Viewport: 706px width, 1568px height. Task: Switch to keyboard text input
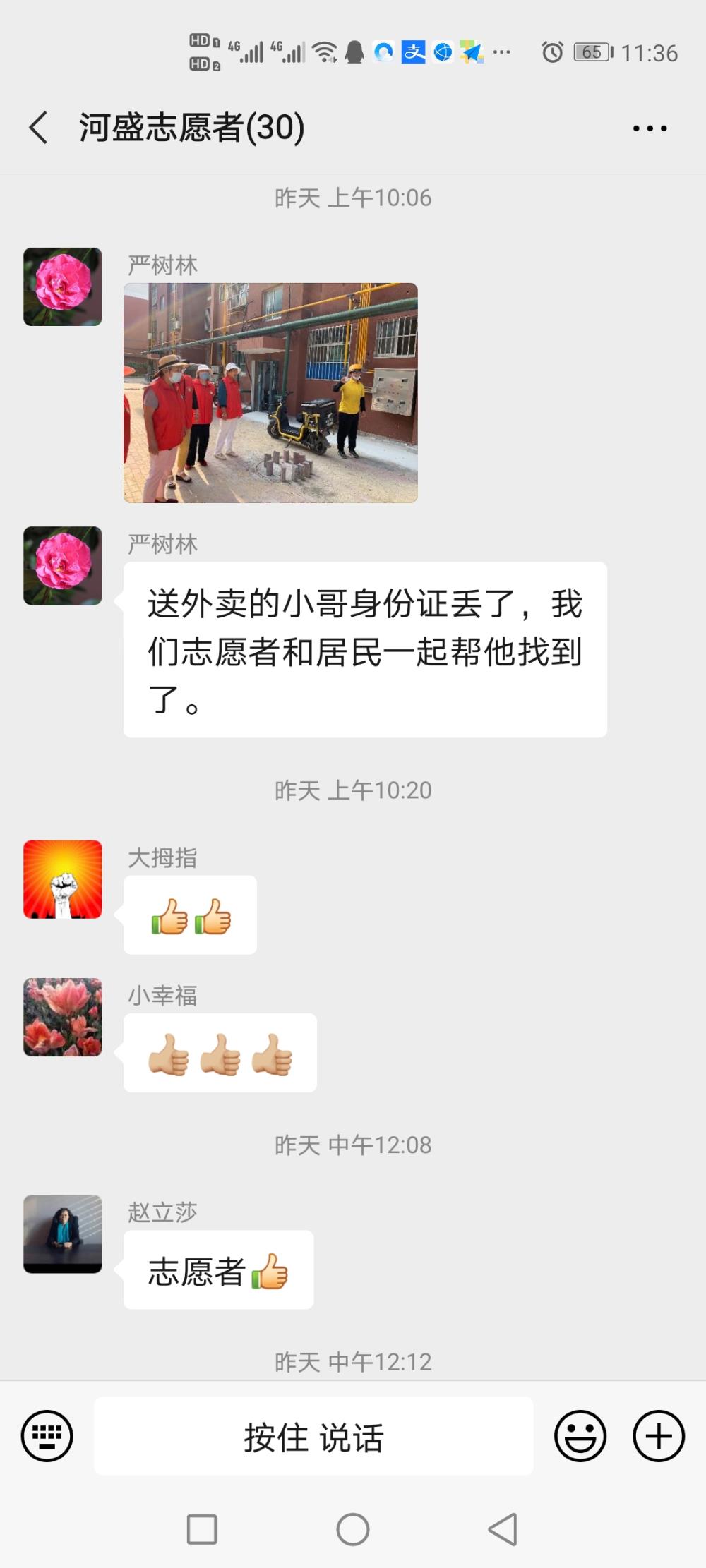click(x=47, y=1435)
